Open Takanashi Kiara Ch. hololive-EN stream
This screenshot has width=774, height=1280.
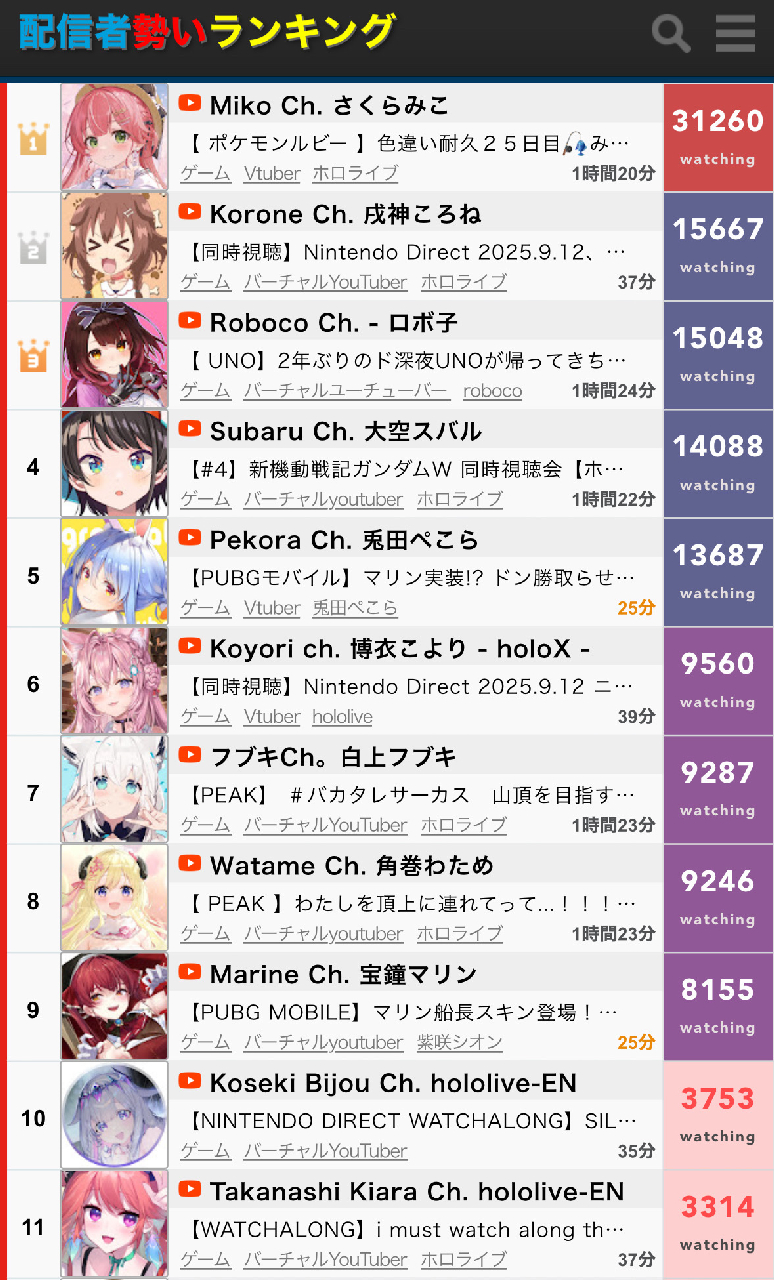[x=416, y=1192]
